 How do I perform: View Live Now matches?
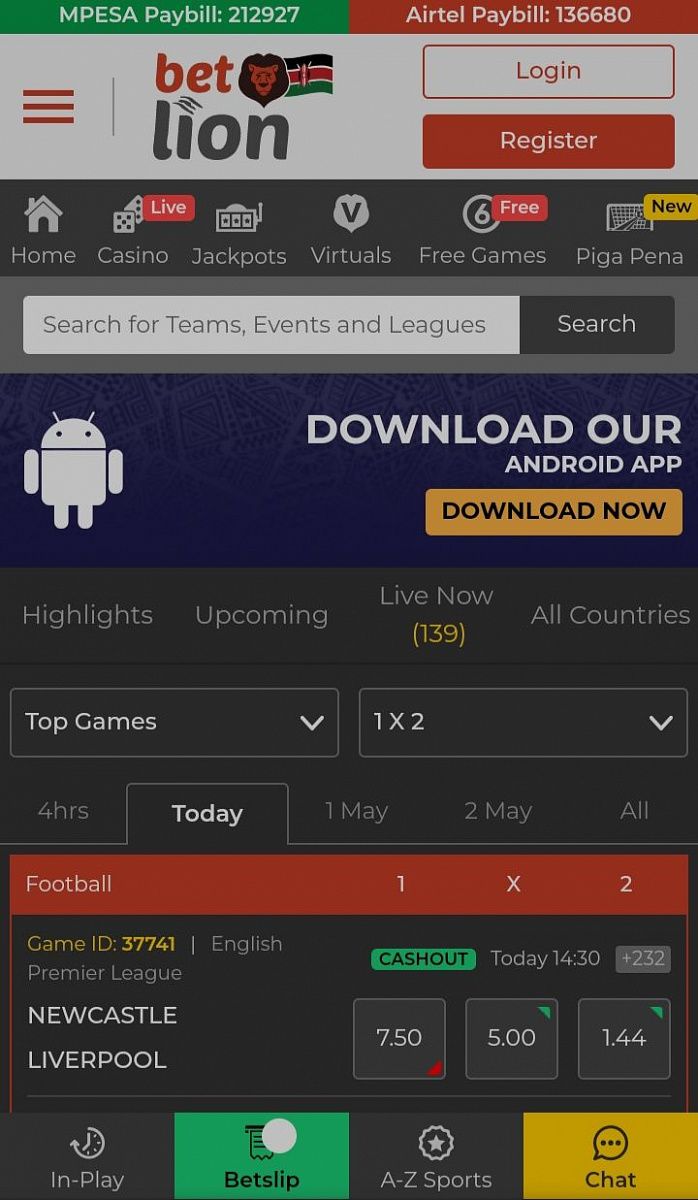437,614
